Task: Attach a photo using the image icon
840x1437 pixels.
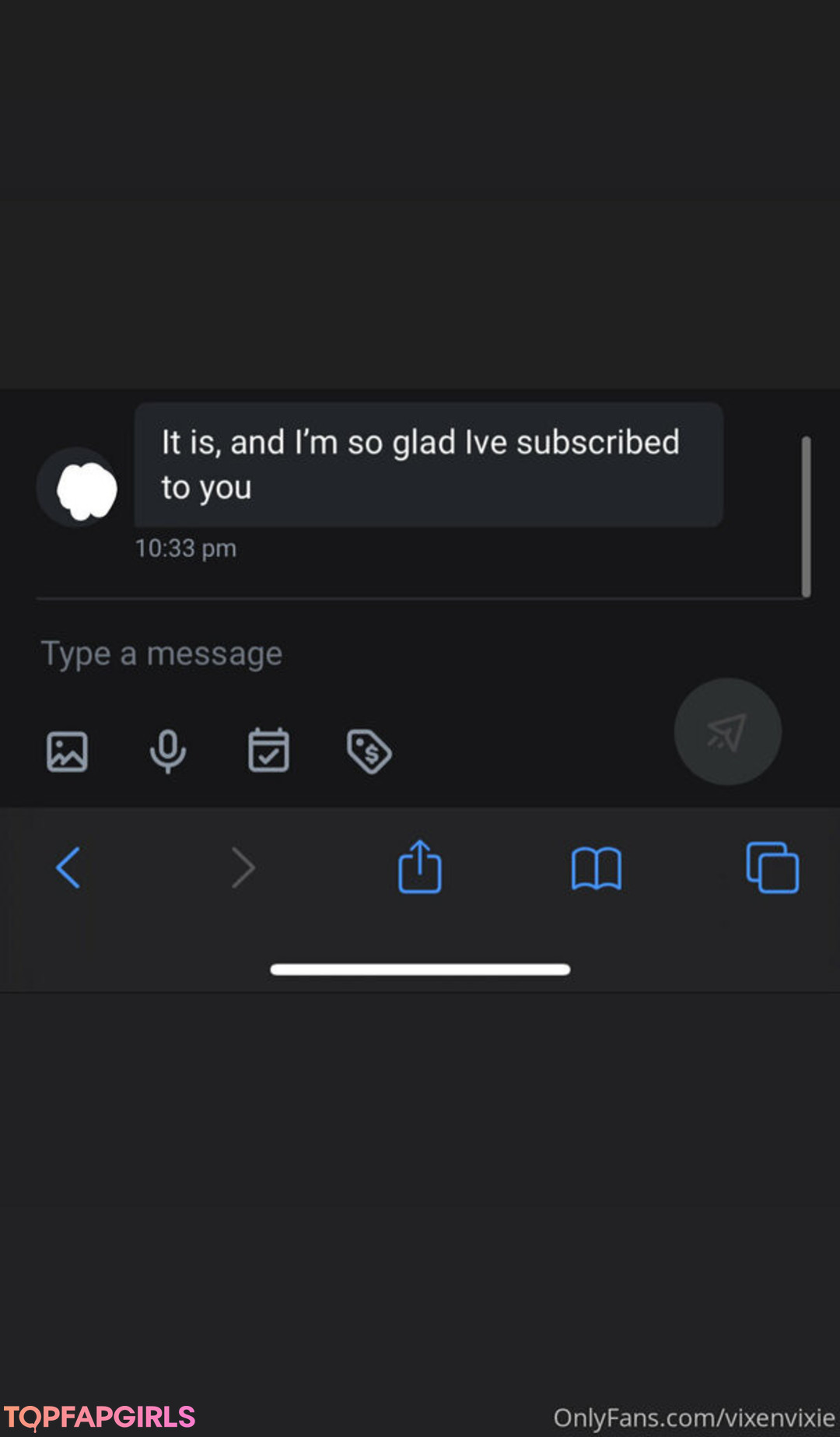Action: [x=68, y=752]
